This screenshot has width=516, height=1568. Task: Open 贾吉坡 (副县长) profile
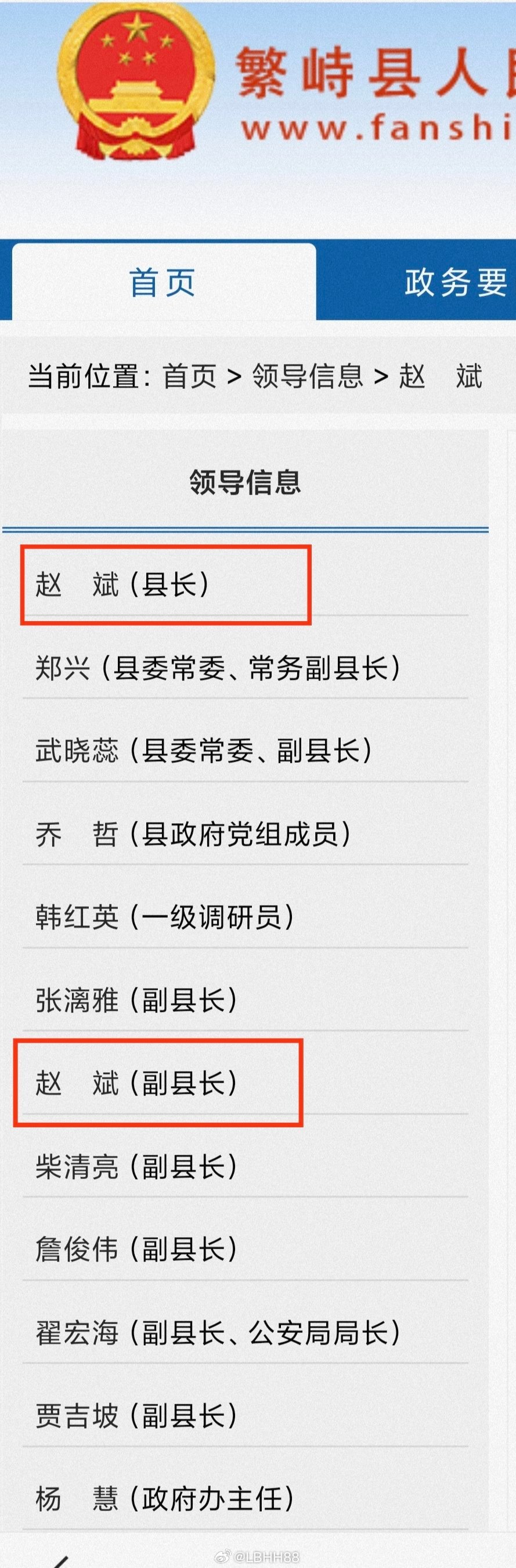tap(136, 1416)
